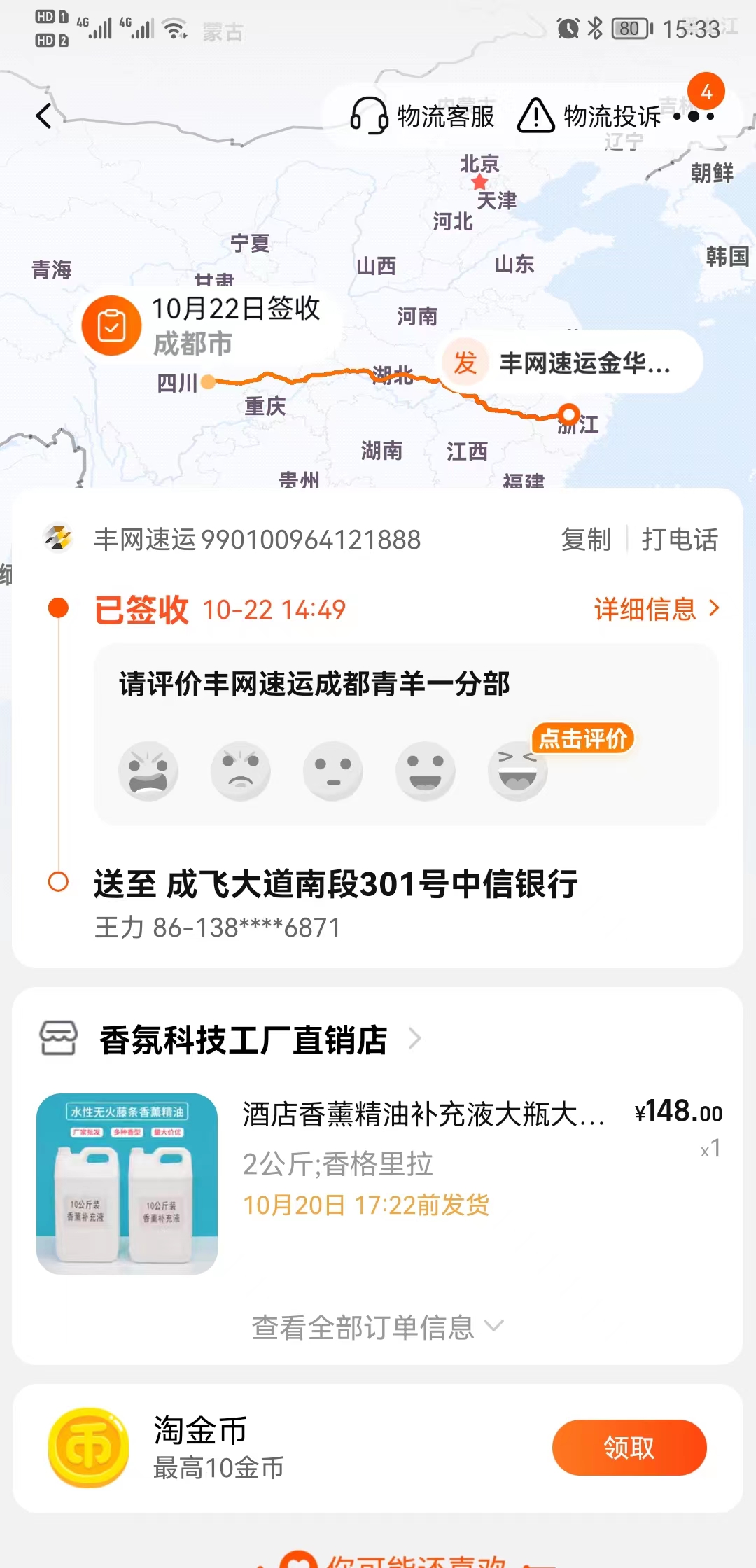
Task: Tap the 丰网速运金华 origin map bubble
Action: [570, 363]
